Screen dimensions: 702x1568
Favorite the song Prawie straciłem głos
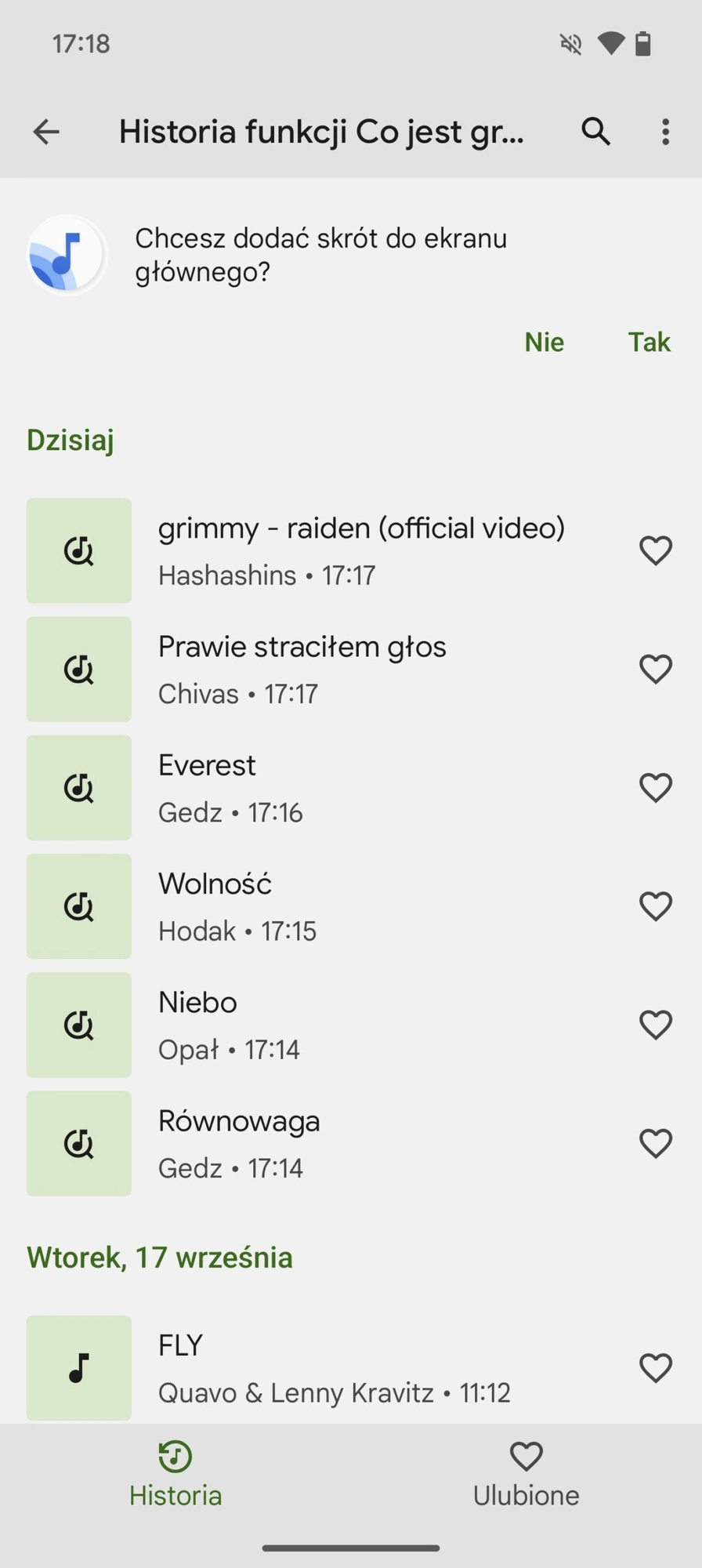click(656, 669)
